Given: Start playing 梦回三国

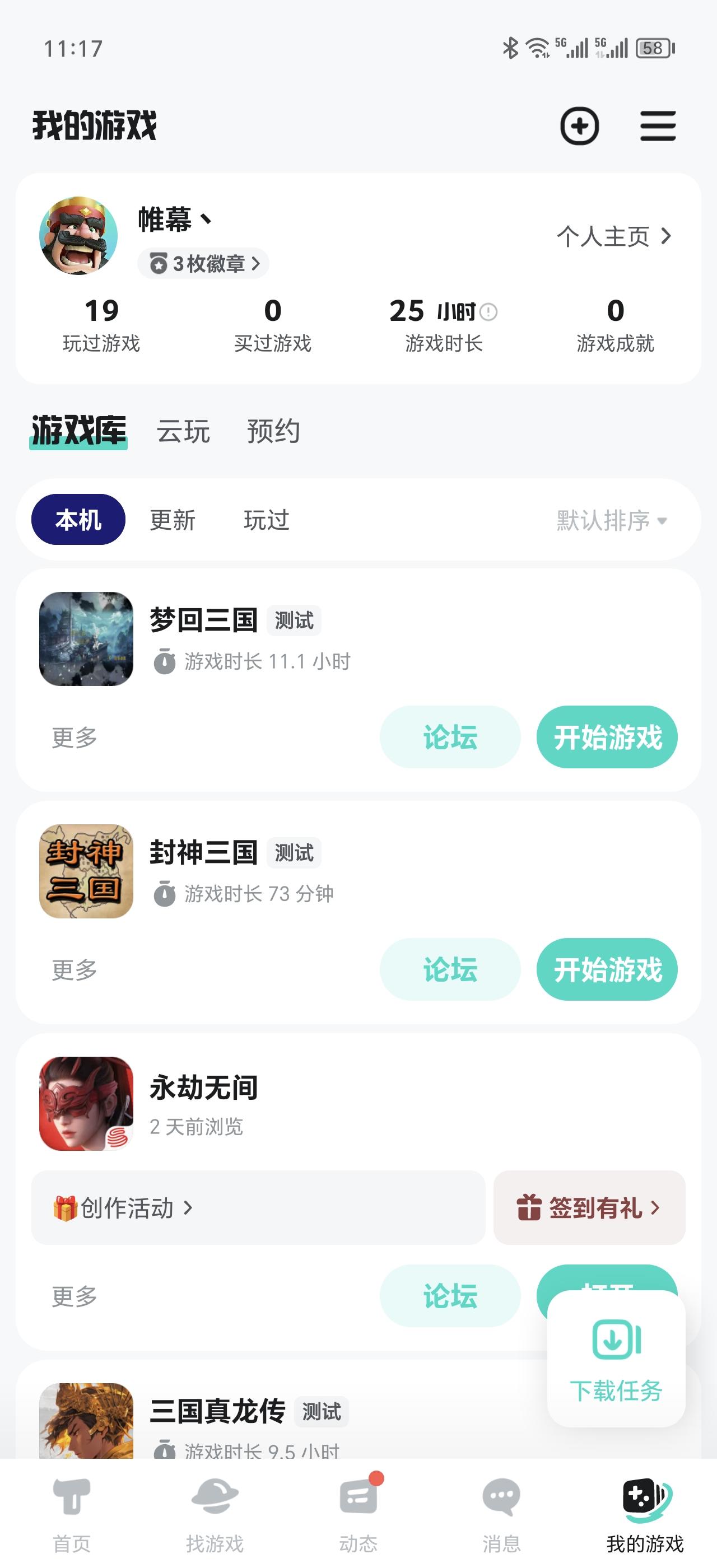Looking at the screenshot, I should click(x=607, y=737).
